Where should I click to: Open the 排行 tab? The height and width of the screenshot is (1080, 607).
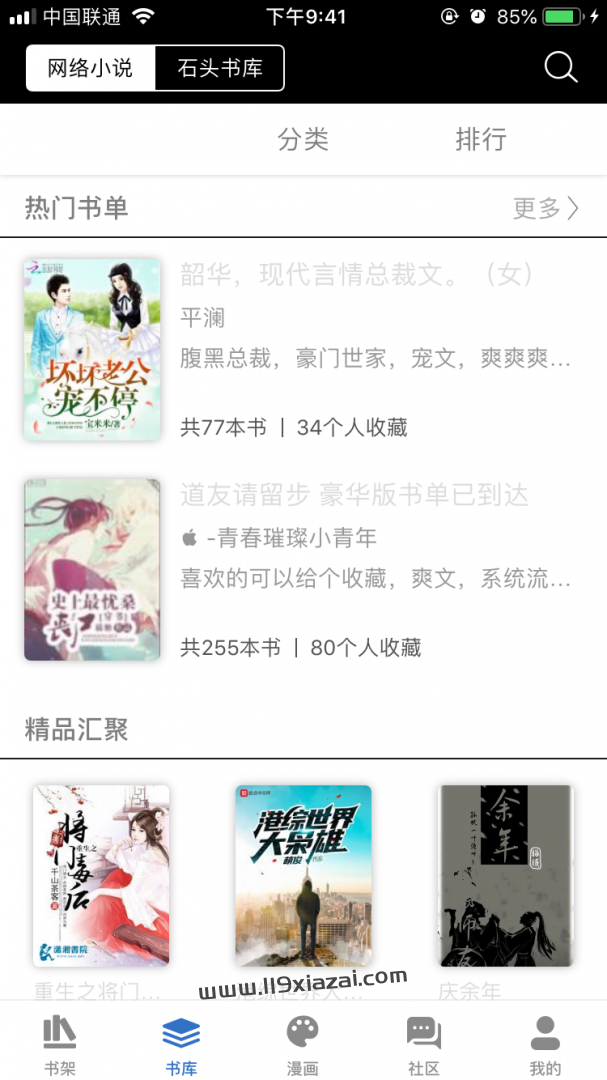click(481, 140)
